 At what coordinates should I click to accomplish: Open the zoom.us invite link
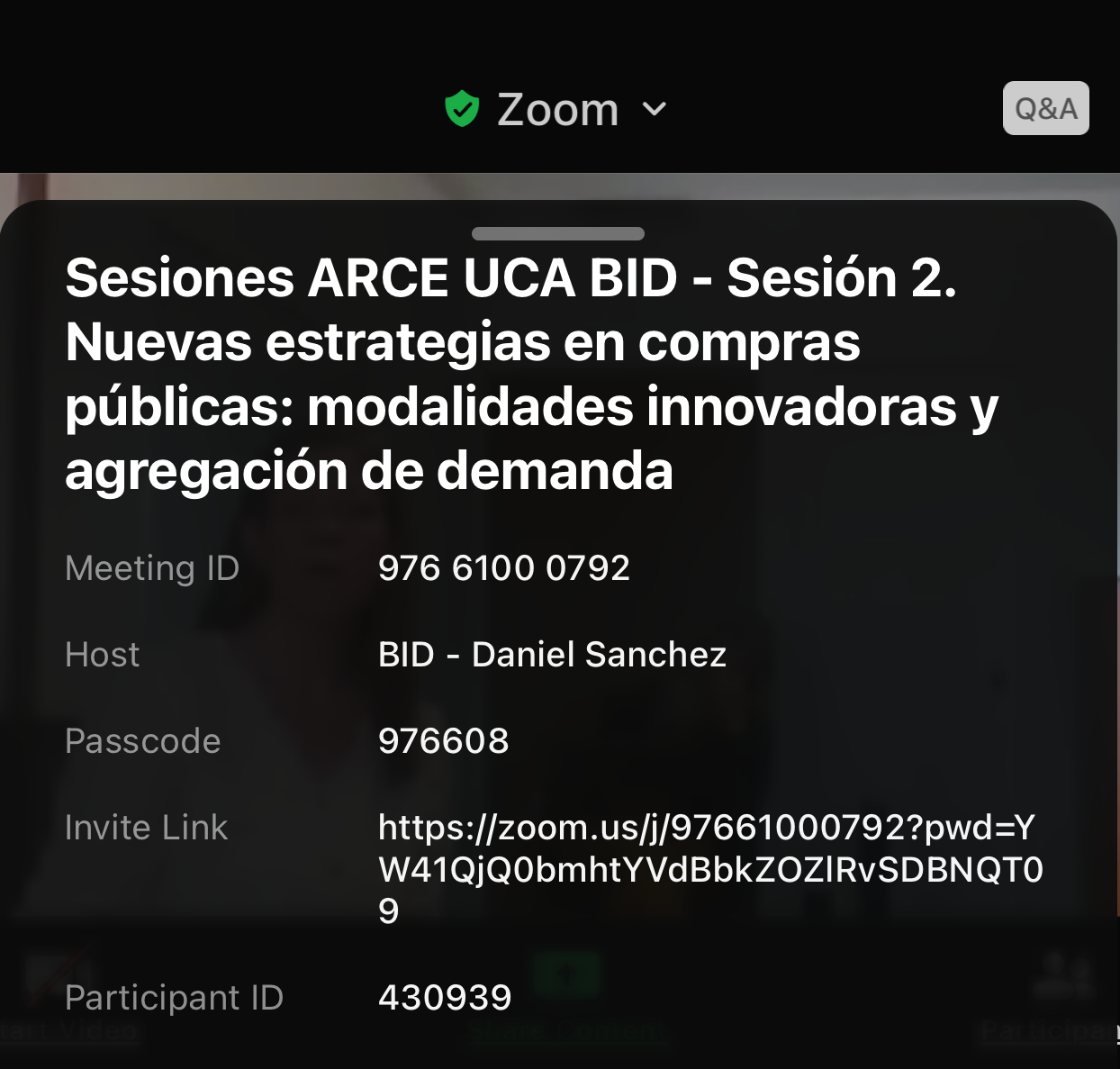point(709,868)
